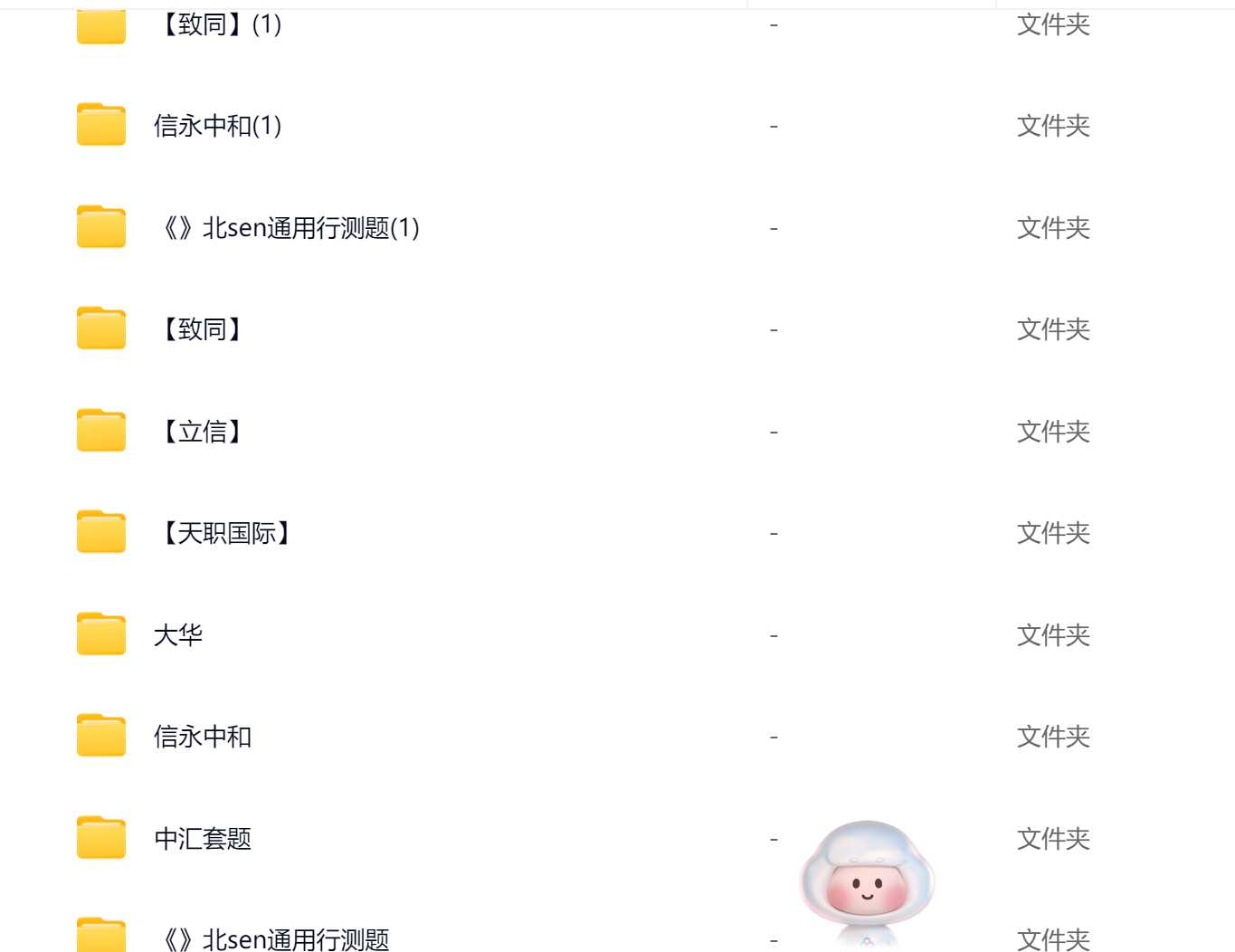Screen dimensions: 1235x952
Task: Open the 信永中和(1) folder
Action: pos(217,126)
